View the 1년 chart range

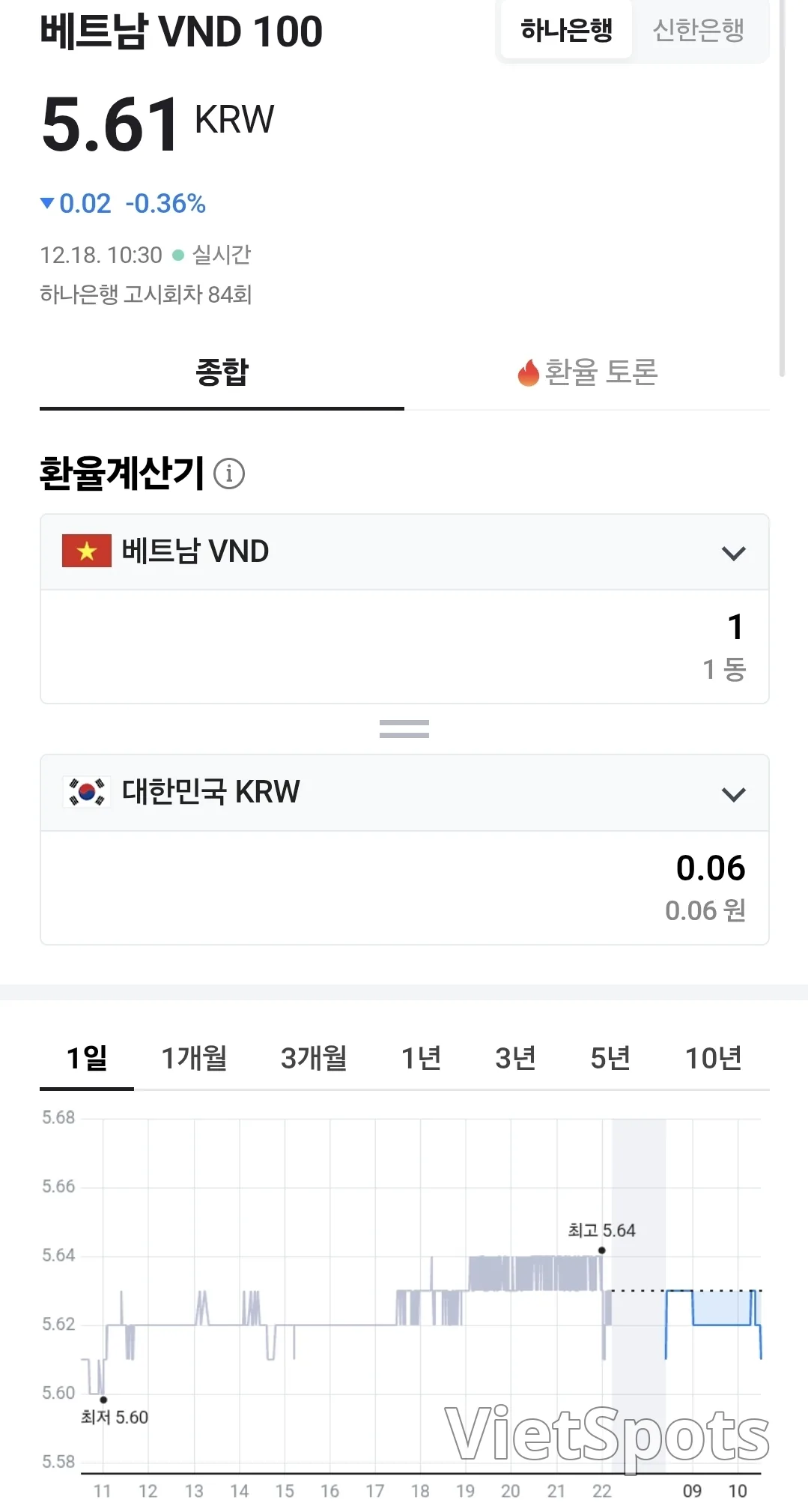pyautogui.click(x=421, y=1058)
